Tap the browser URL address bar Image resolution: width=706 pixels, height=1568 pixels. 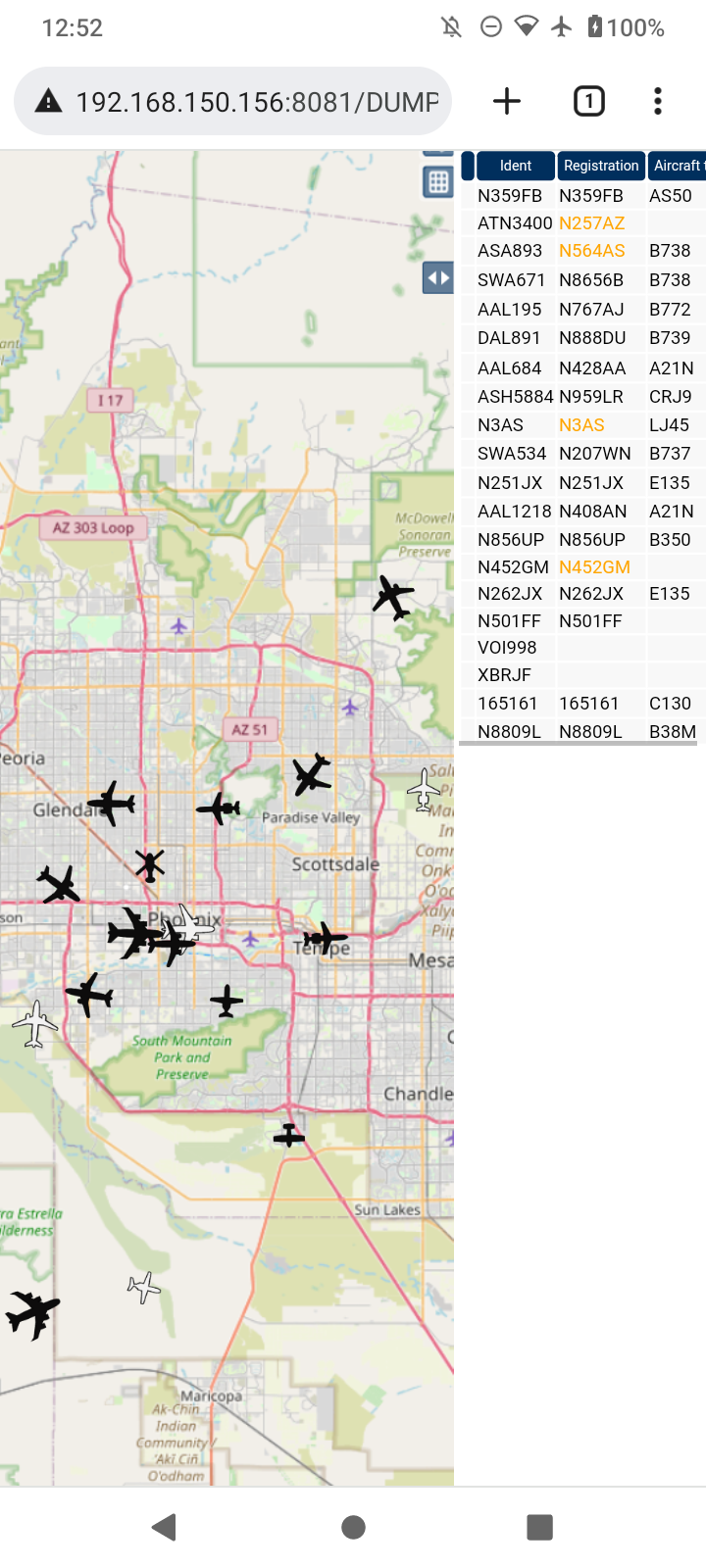pos(232,101)
